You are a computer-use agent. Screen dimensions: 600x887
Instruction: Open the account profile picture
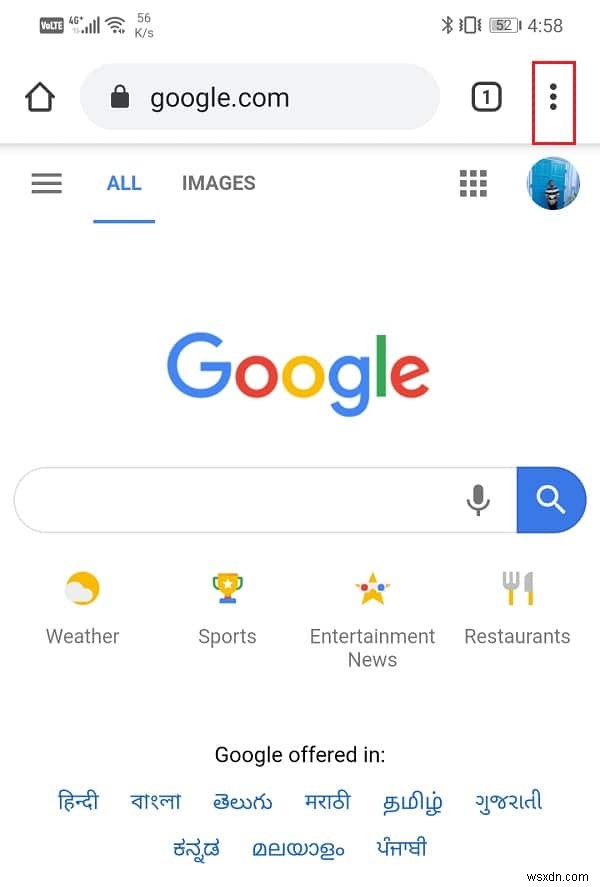[x=553, y=184]
